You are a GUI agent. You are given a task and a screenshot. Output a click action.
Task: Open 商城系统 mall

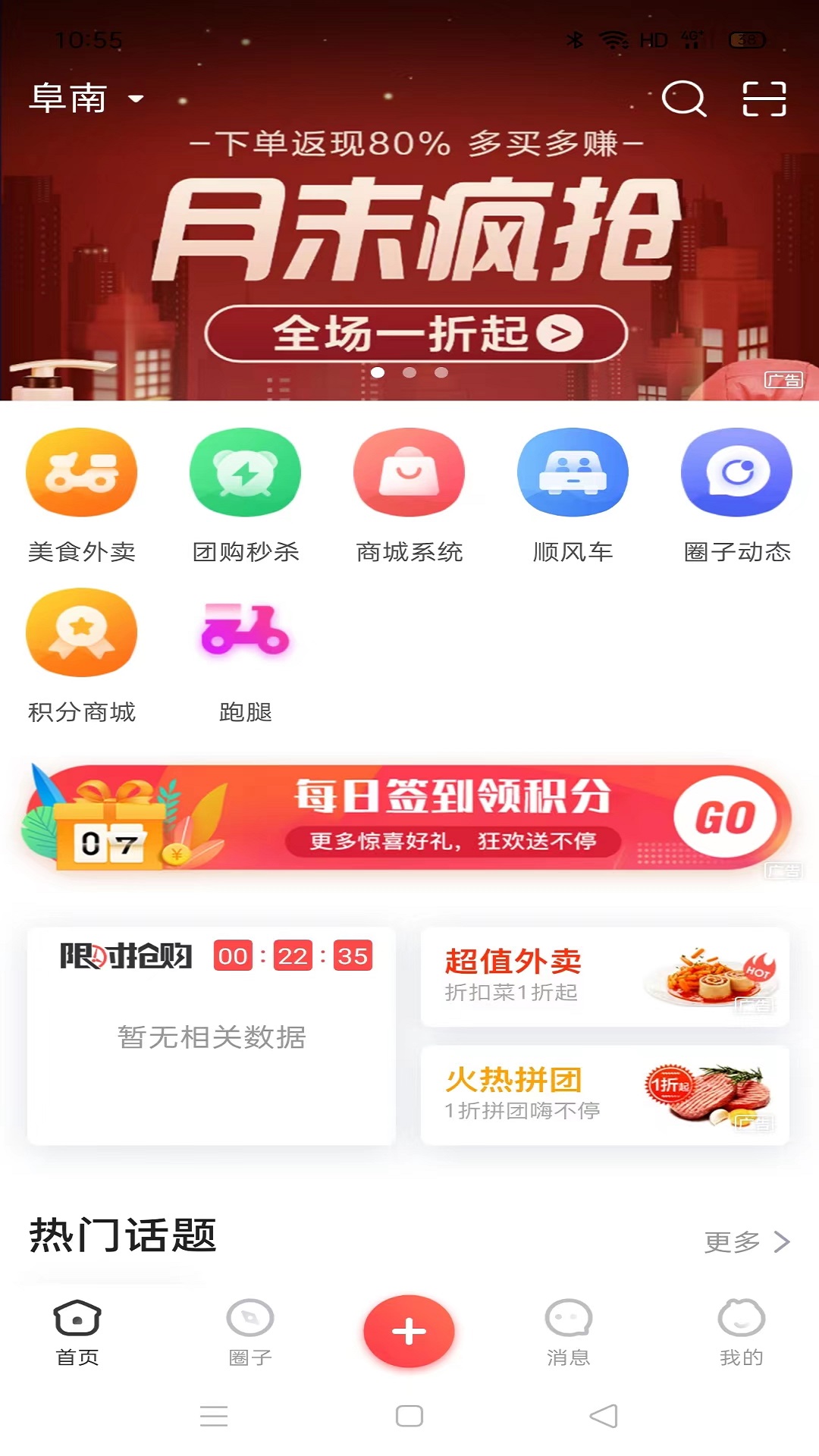[x=409, y=496]
